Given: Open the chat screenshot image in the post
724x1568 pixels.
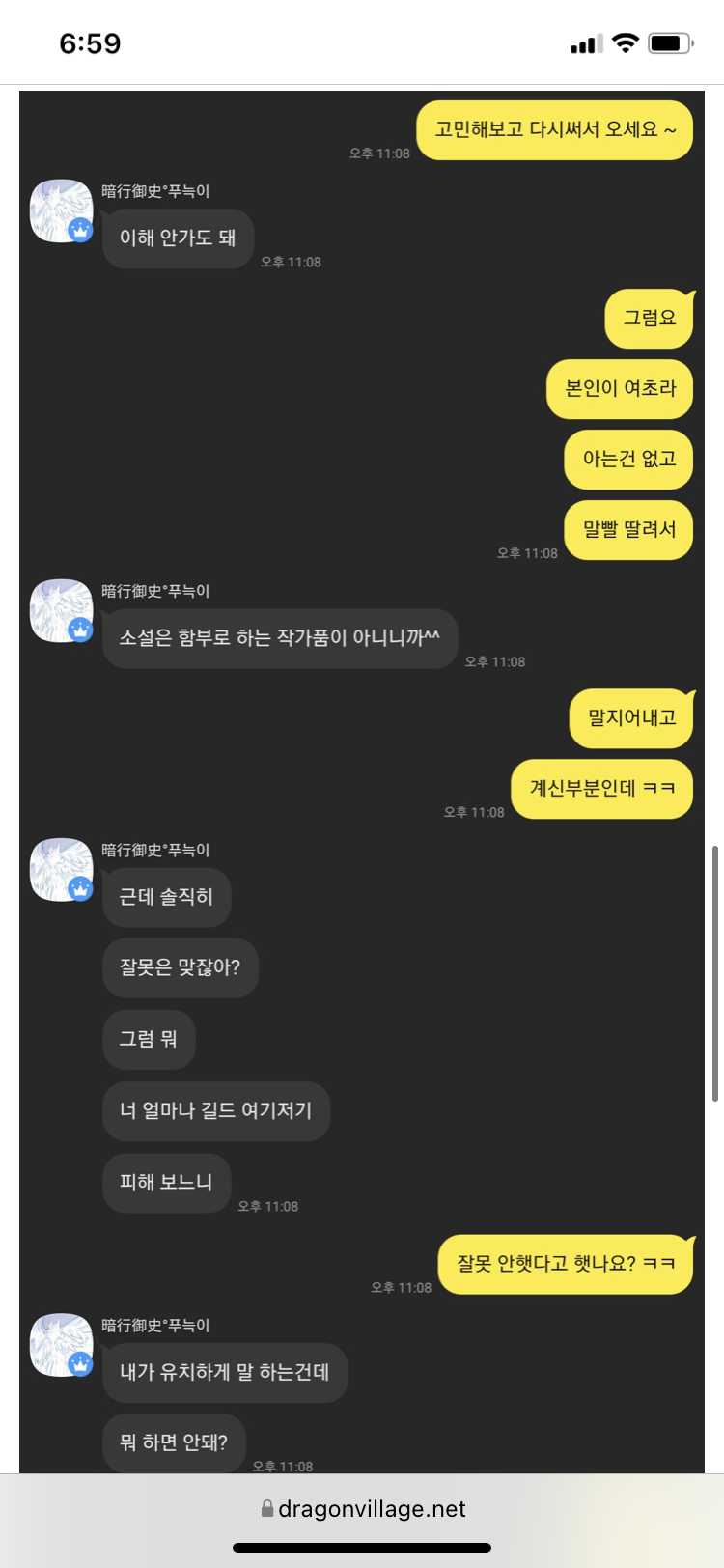Looking at the screenshot, I should [362, 772].
